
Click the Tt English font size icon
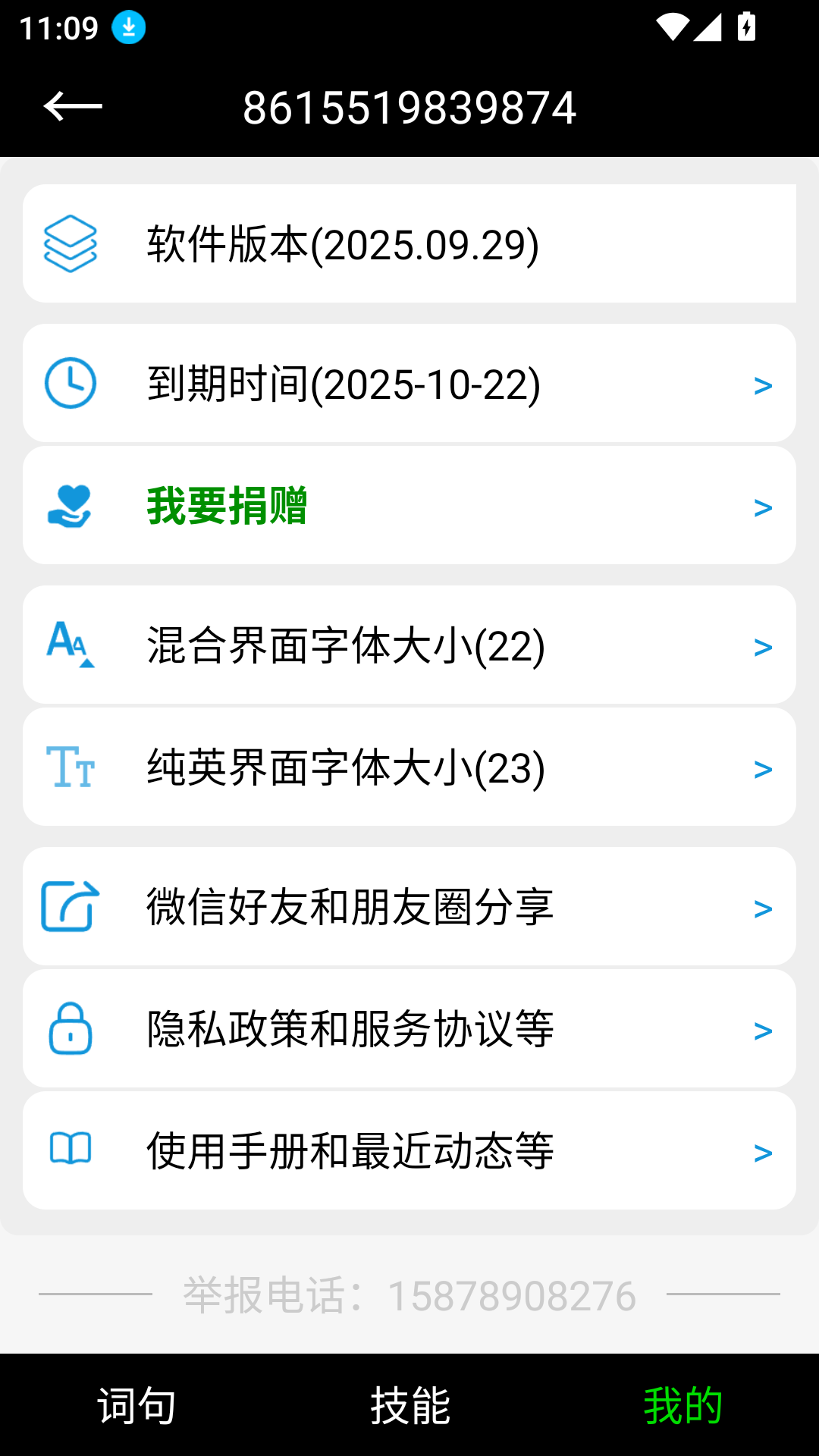[x=71, y=768]
